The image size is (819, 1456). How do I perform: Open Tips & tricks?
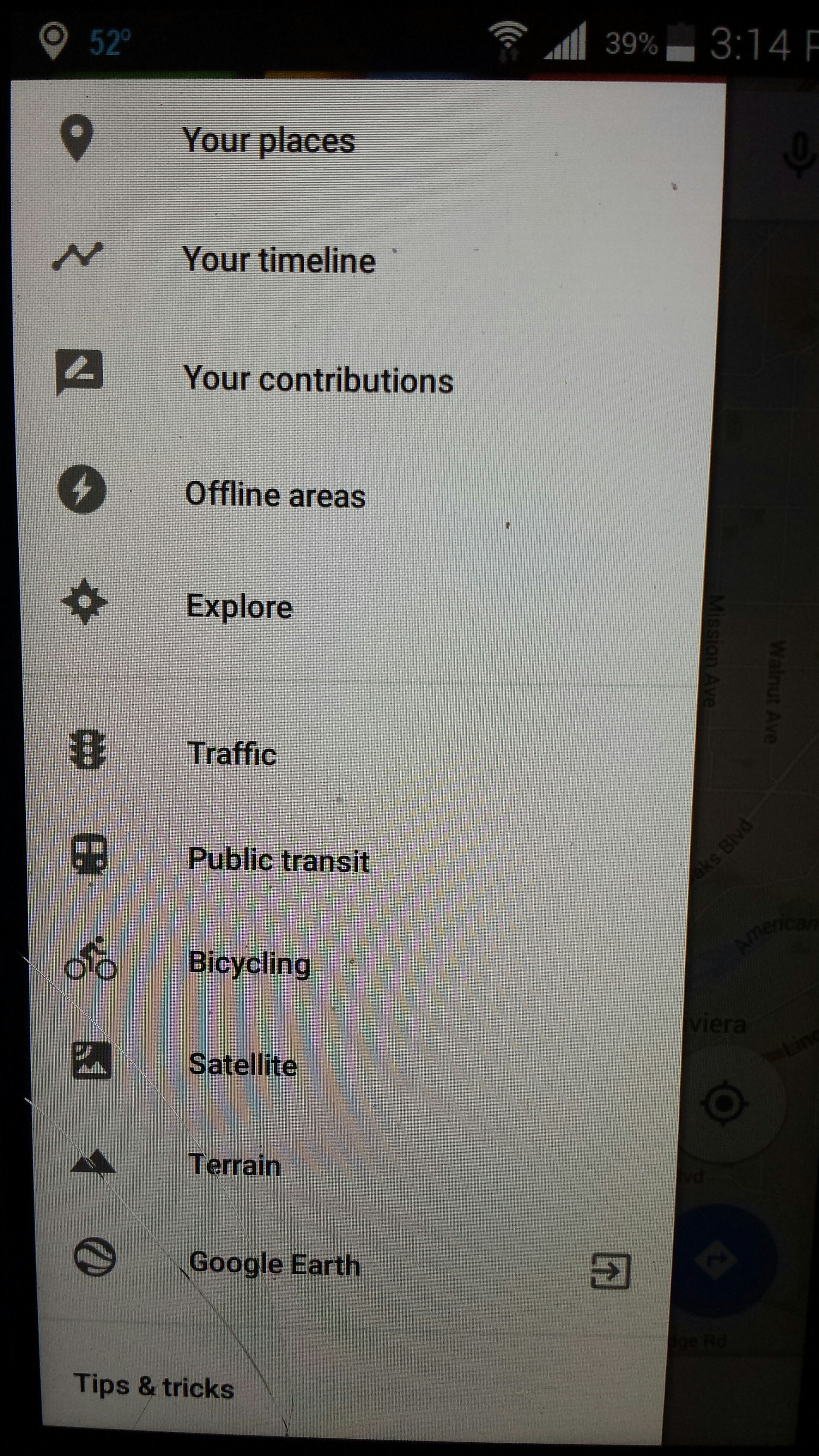click(154, 1385)
